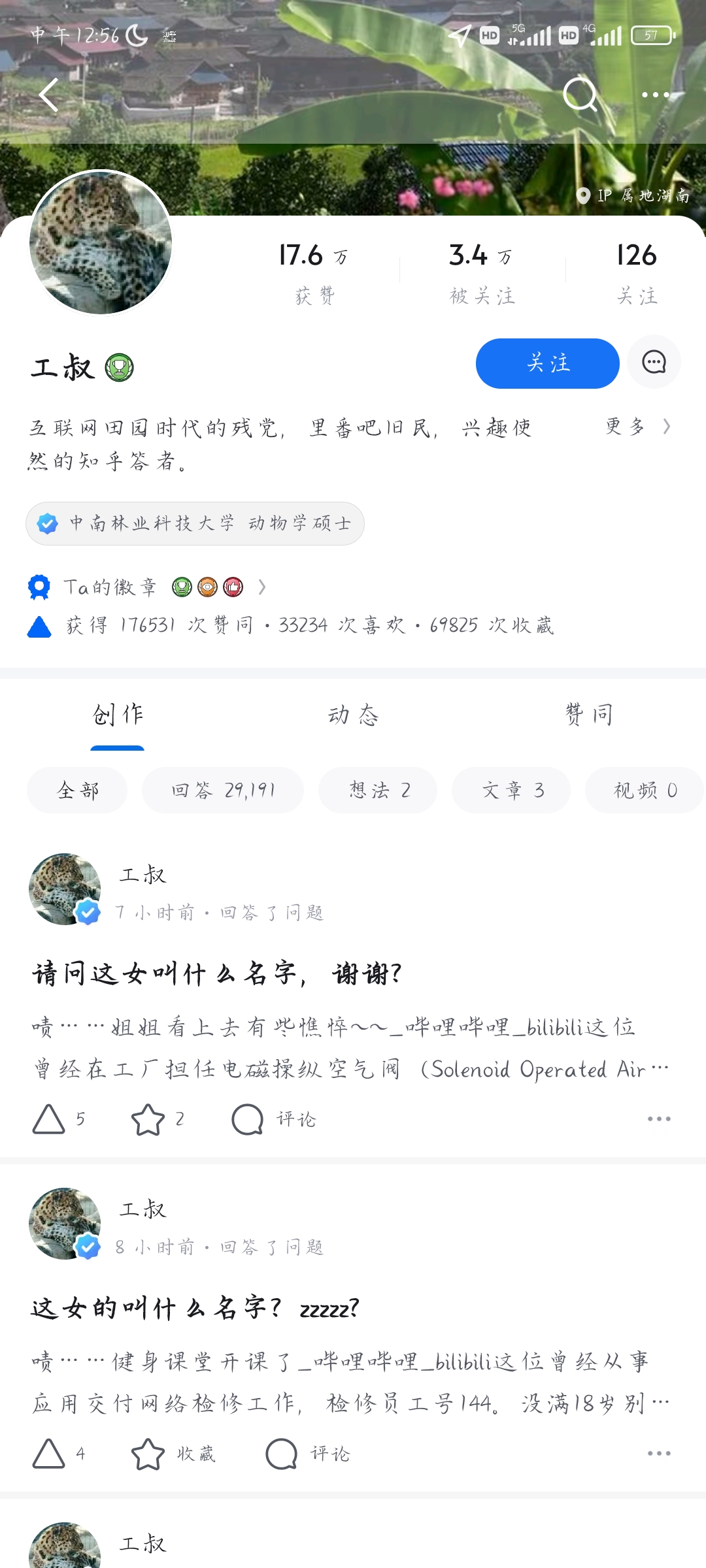Send a private message to 工叔

(654, 362)
